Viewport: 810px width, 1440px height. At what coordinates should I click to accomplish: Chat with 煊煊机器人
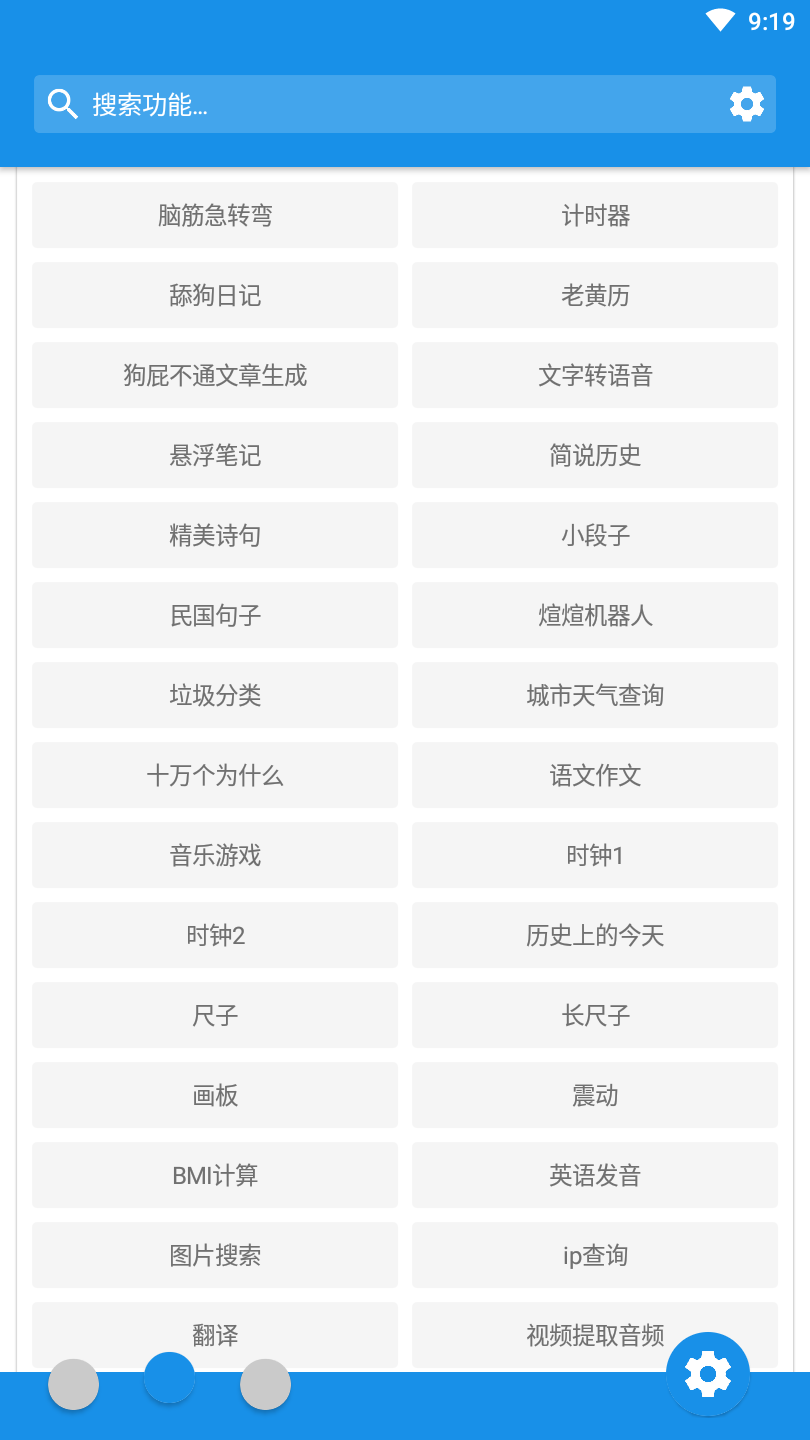tap(595, 615)
